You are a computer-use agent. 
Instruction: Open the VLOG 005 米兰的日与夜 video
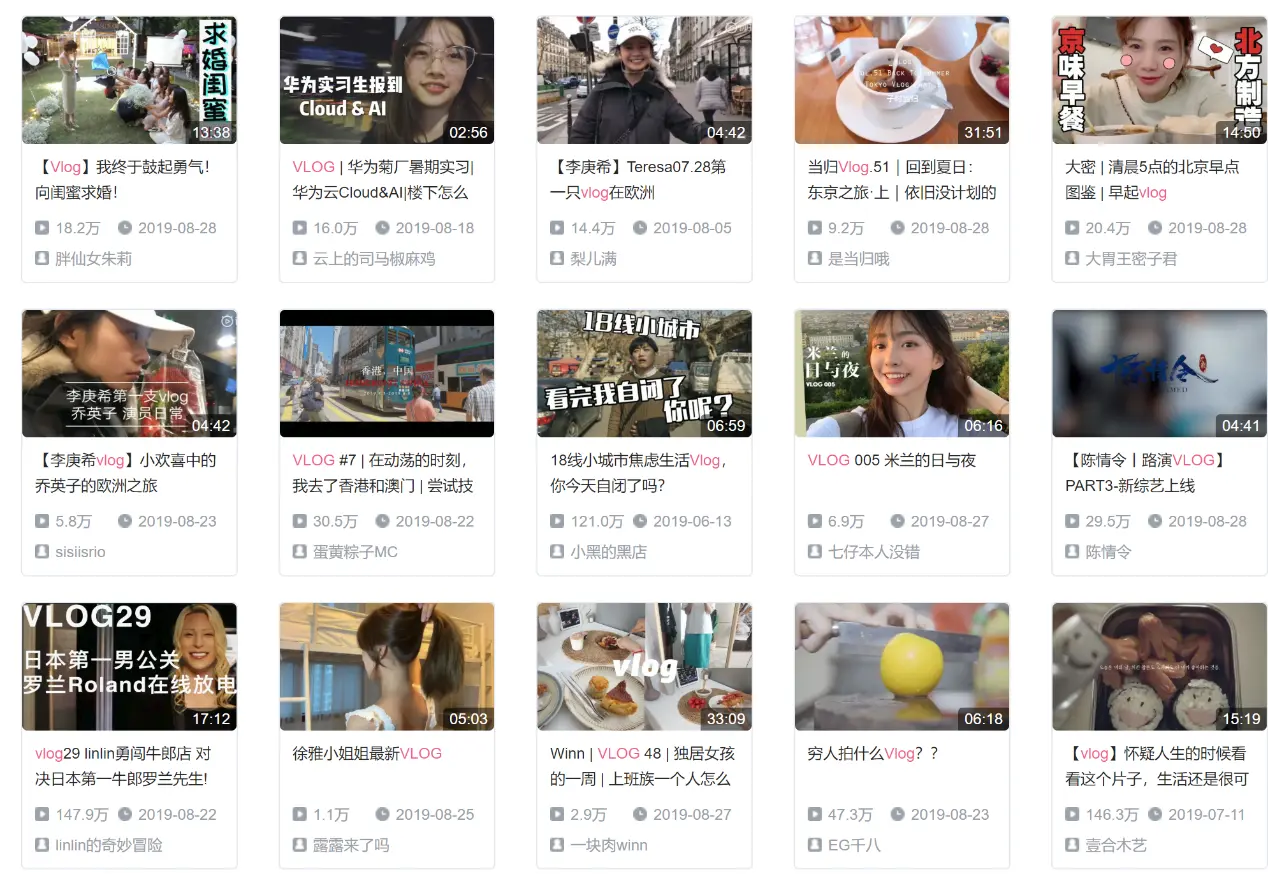click(901, 374)
